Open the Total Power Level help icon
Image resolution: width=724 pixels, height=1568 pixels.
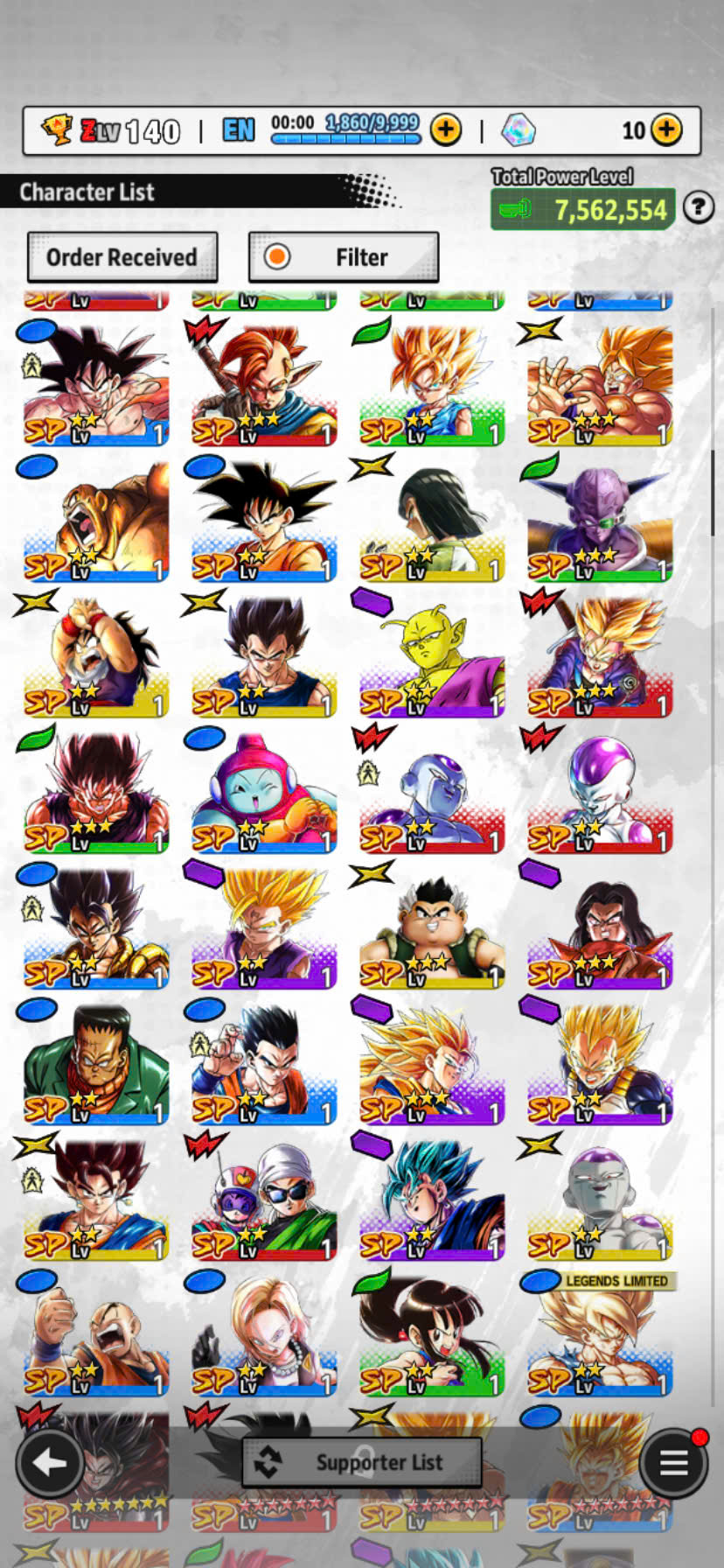[x=698, y=207]
